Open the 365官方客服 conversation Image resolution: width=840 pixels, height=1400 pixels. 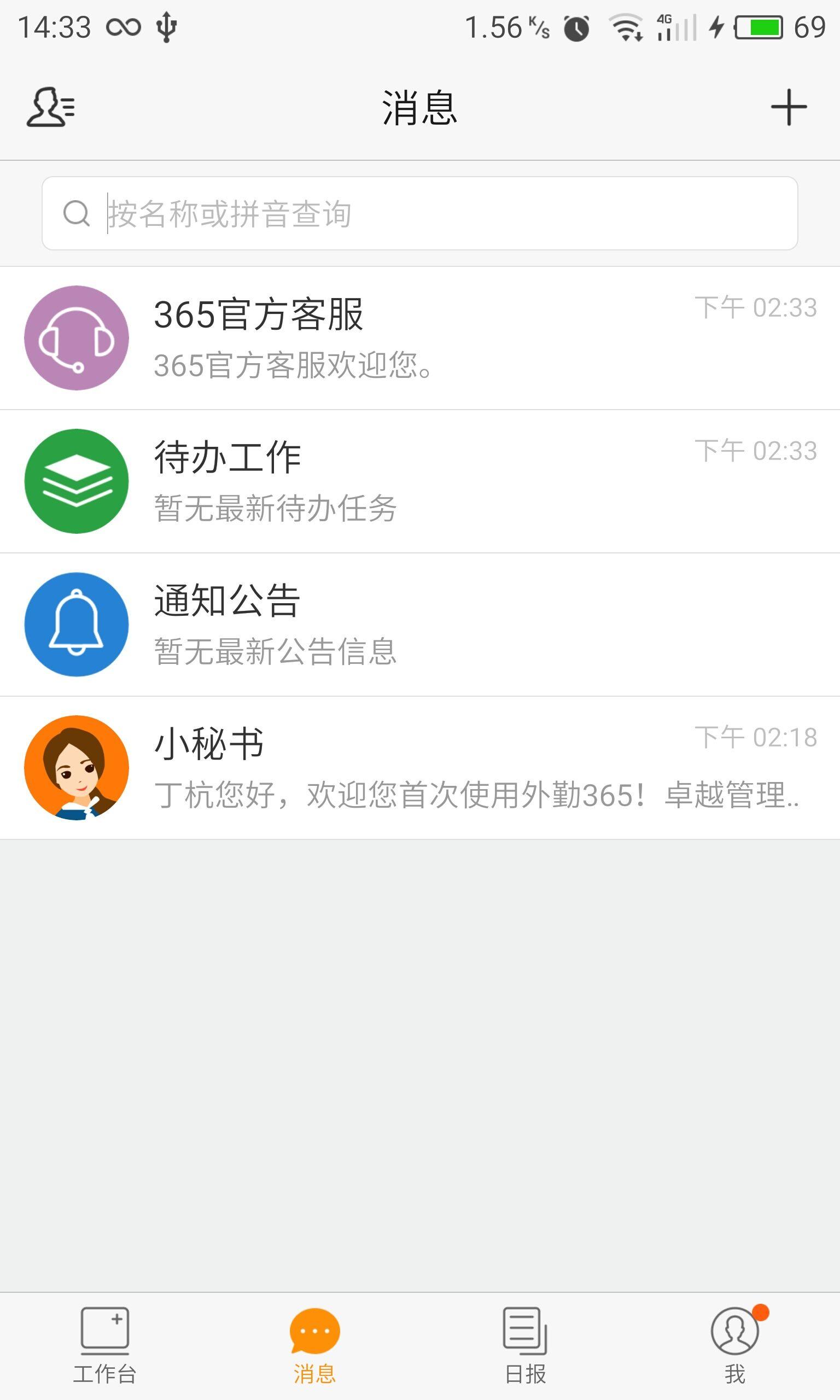click(x=419, y=338)
